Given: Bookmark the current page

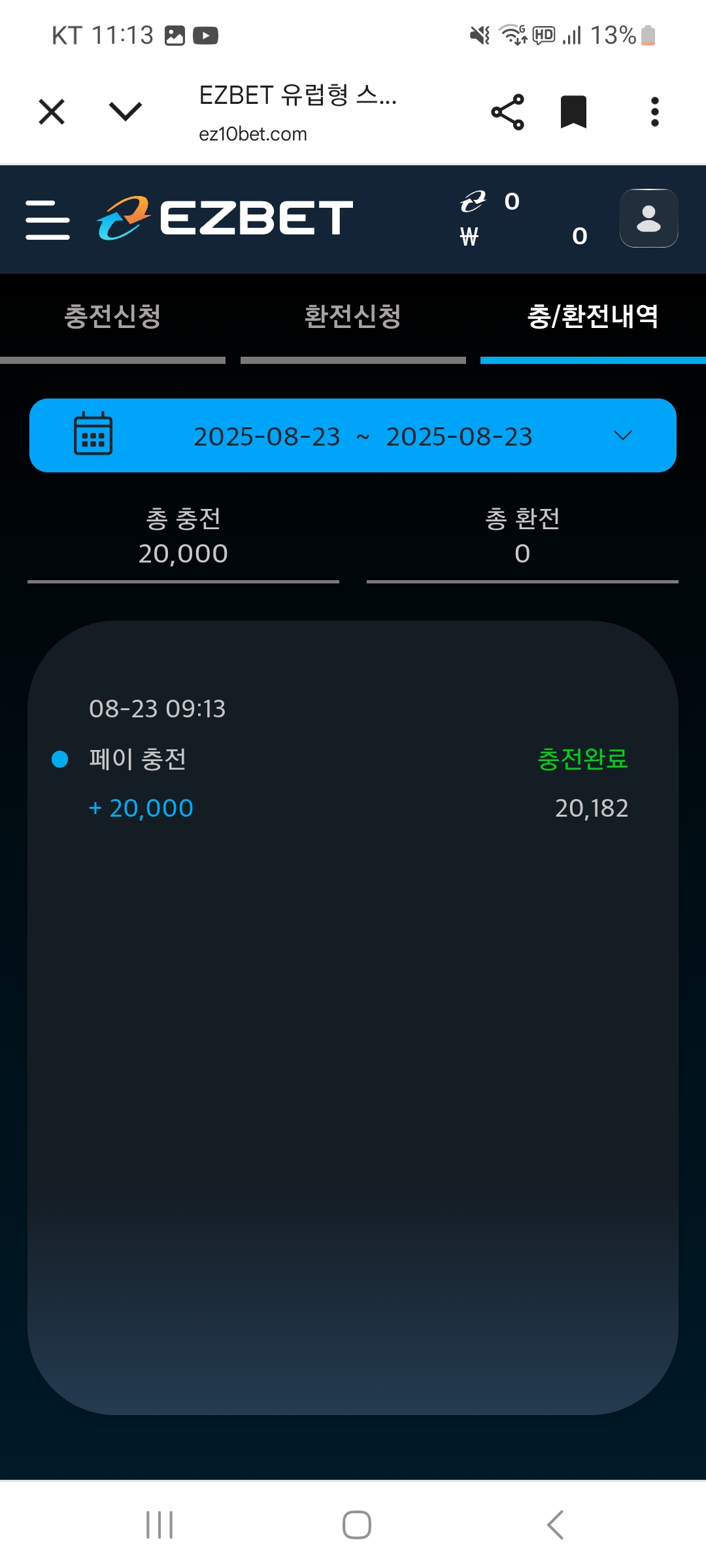Looking at the screenshot, I should (x=573, y=112).
